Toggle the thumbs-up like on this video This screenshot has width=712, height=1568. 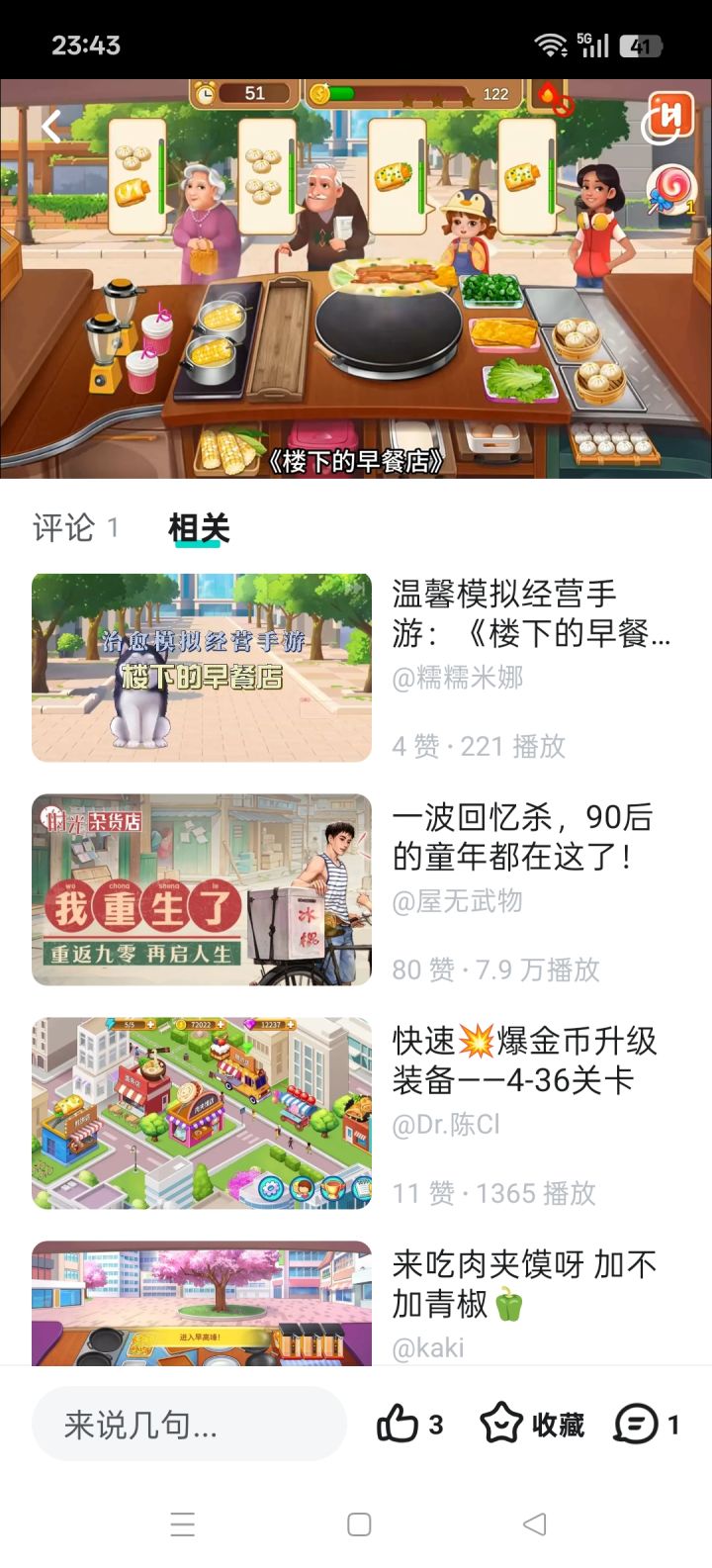(400, 1425)
